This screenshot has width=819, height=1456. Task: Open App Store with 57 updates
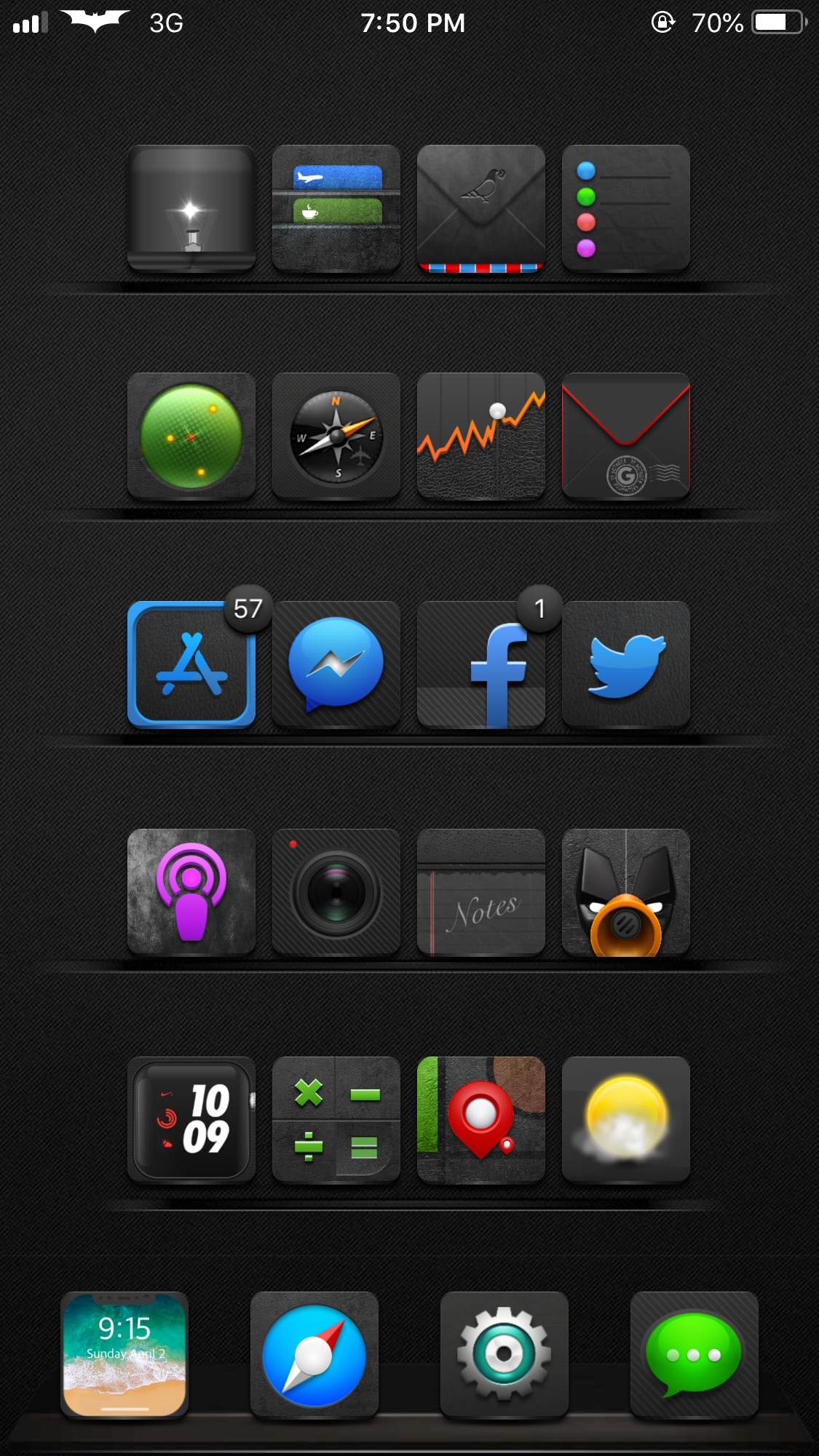pos(191,664)
